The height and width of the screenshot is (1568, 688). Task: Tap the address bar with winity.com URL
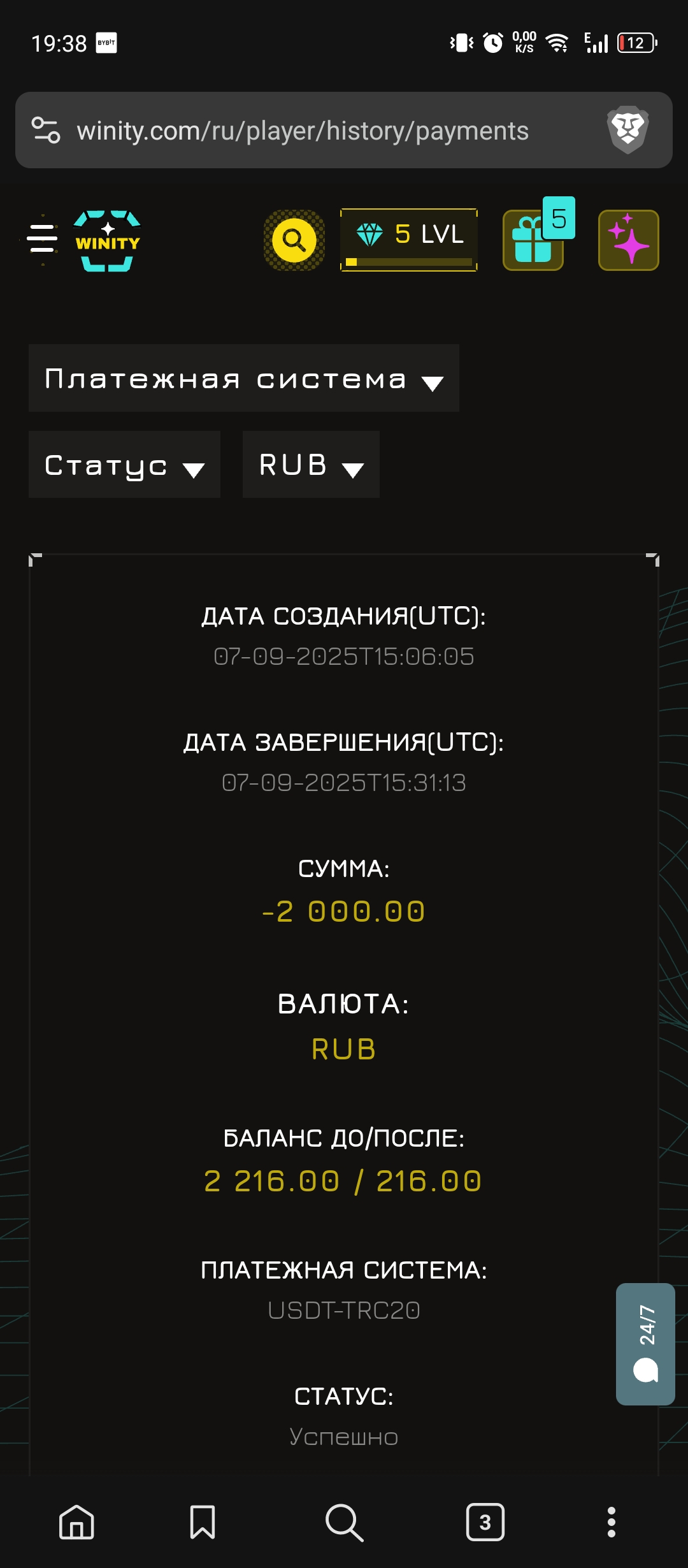(x=303, y=131)
